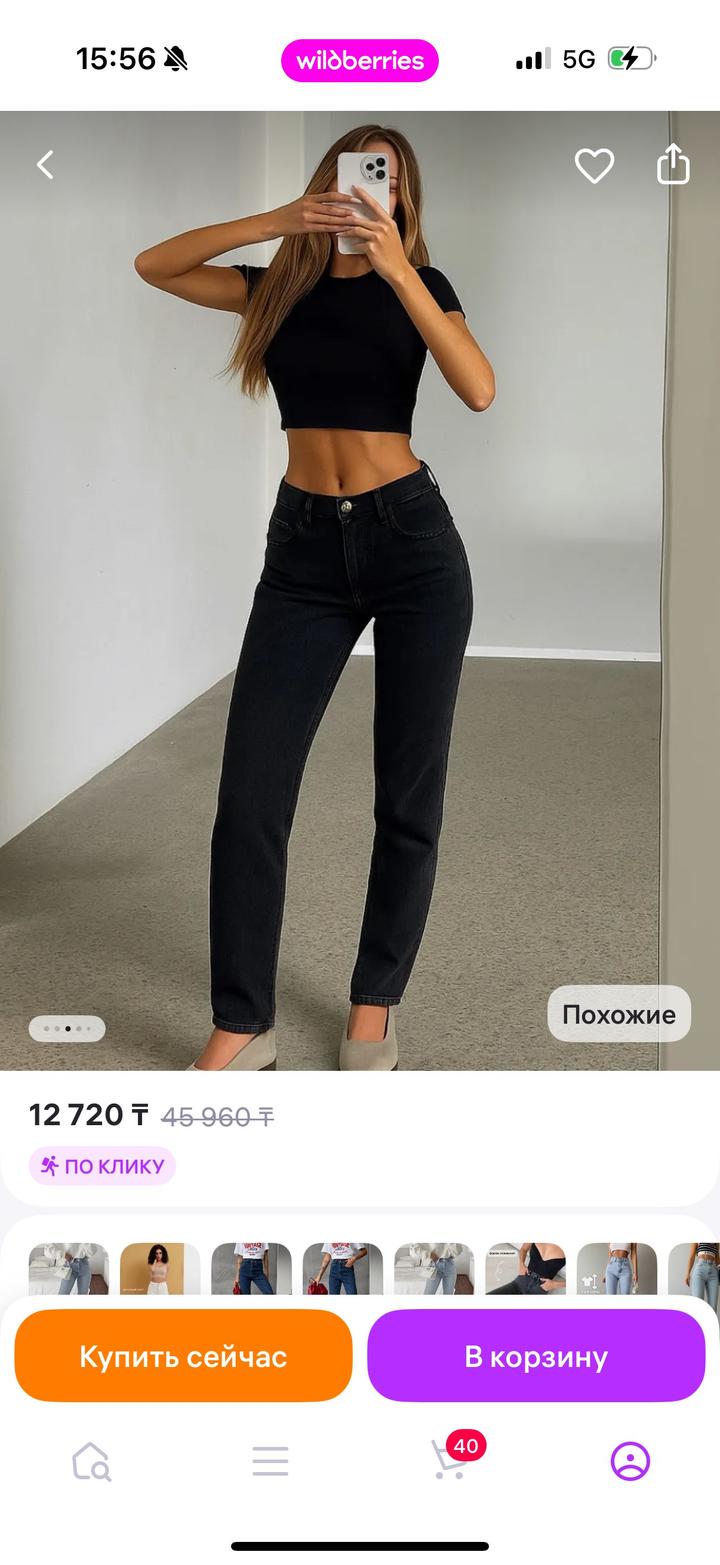Go to the home search tab
Screen dimensions: 720x1565
91,1462
